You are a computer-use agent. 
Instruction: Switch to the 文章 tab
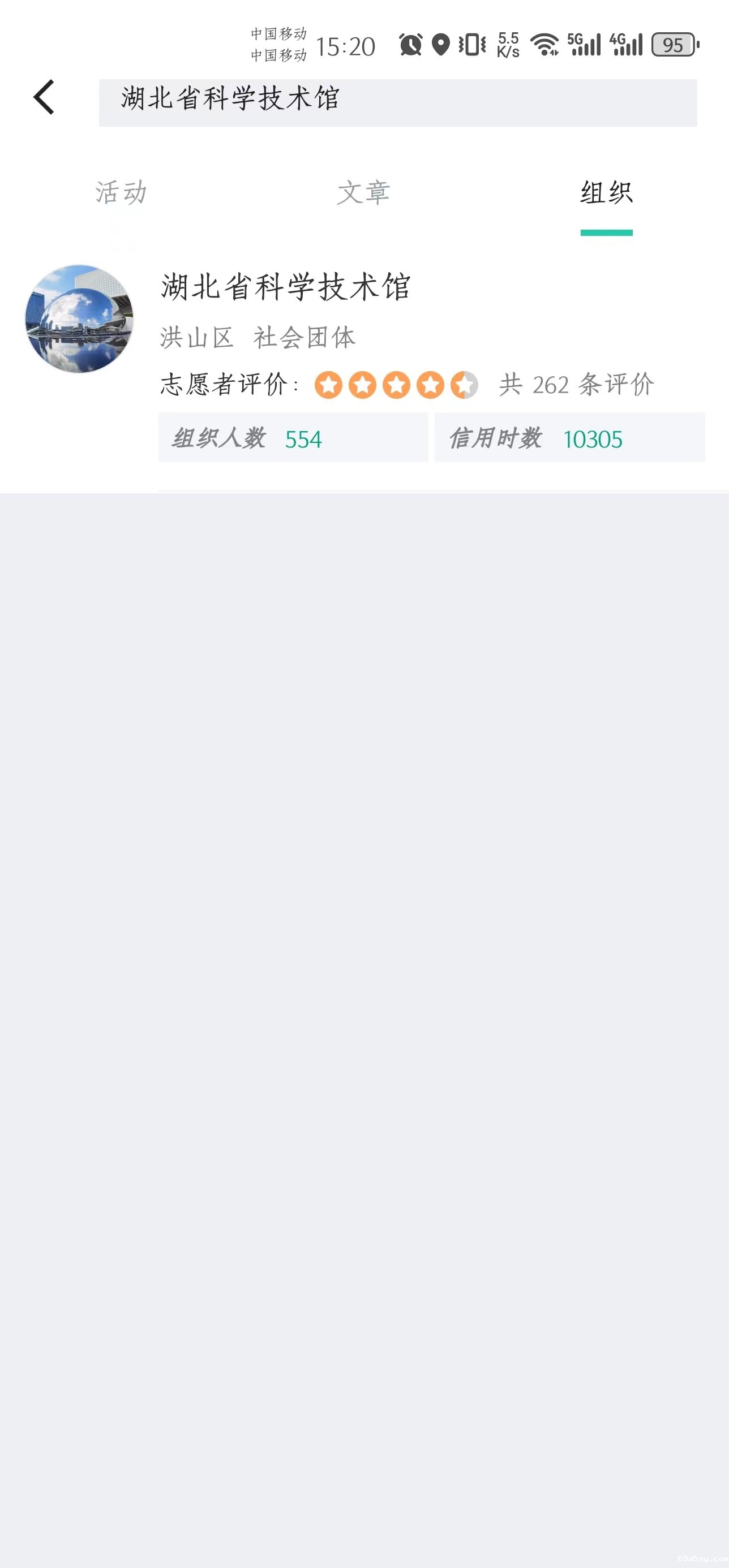click(x=363, y=193)
